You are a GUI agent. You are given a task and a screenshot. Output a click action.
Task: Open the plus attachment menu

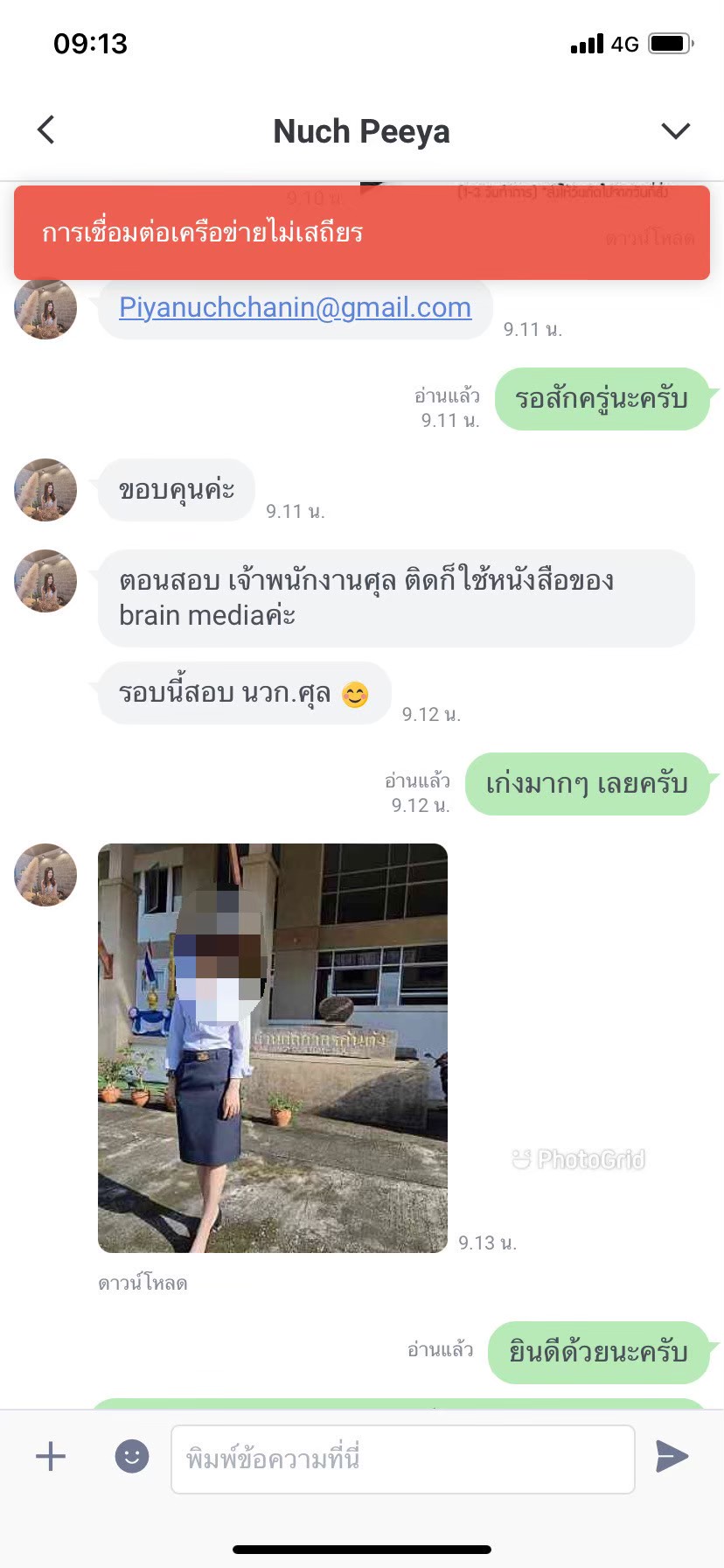coord(51,1456)
